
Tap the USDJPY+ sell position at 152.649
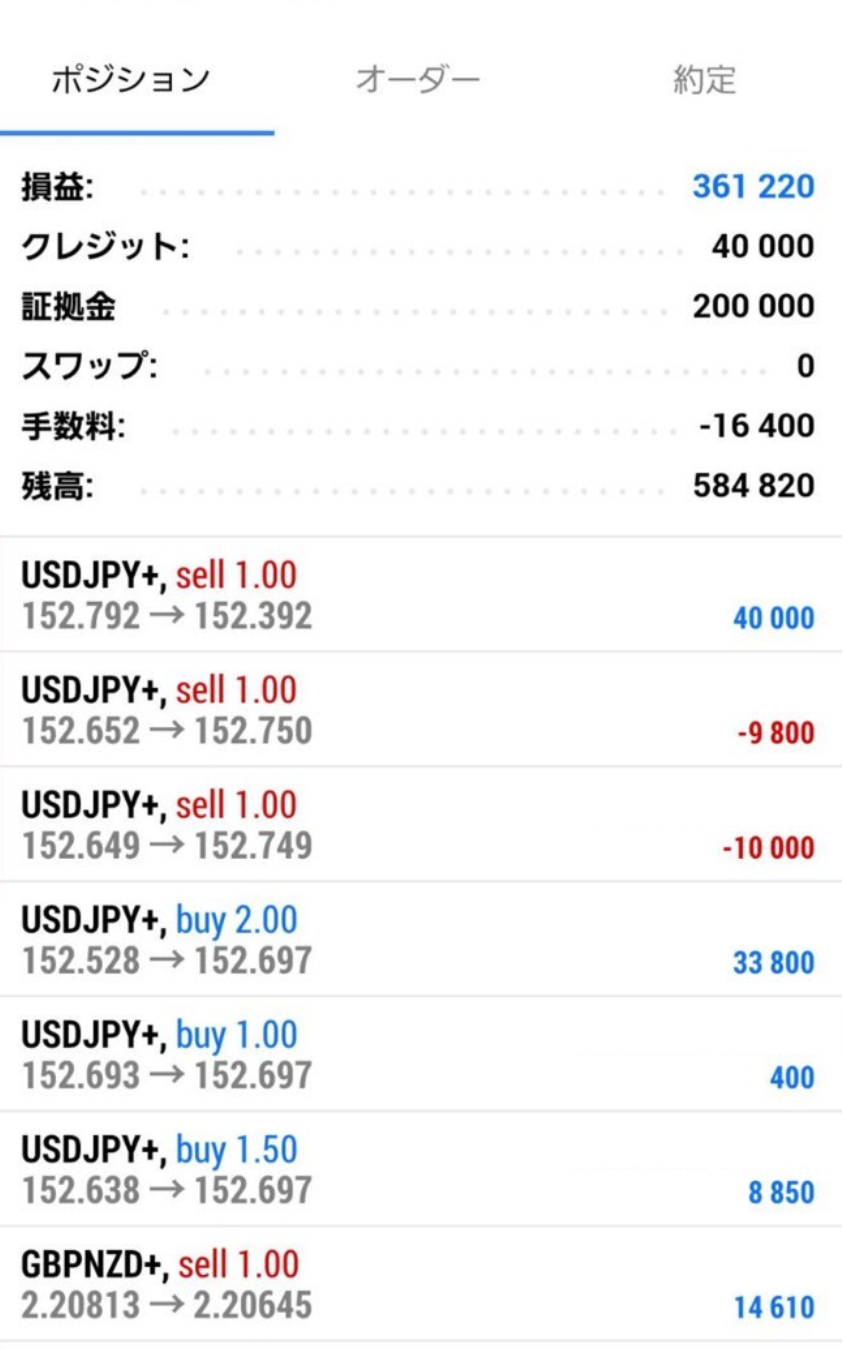[x=420, y=825]
